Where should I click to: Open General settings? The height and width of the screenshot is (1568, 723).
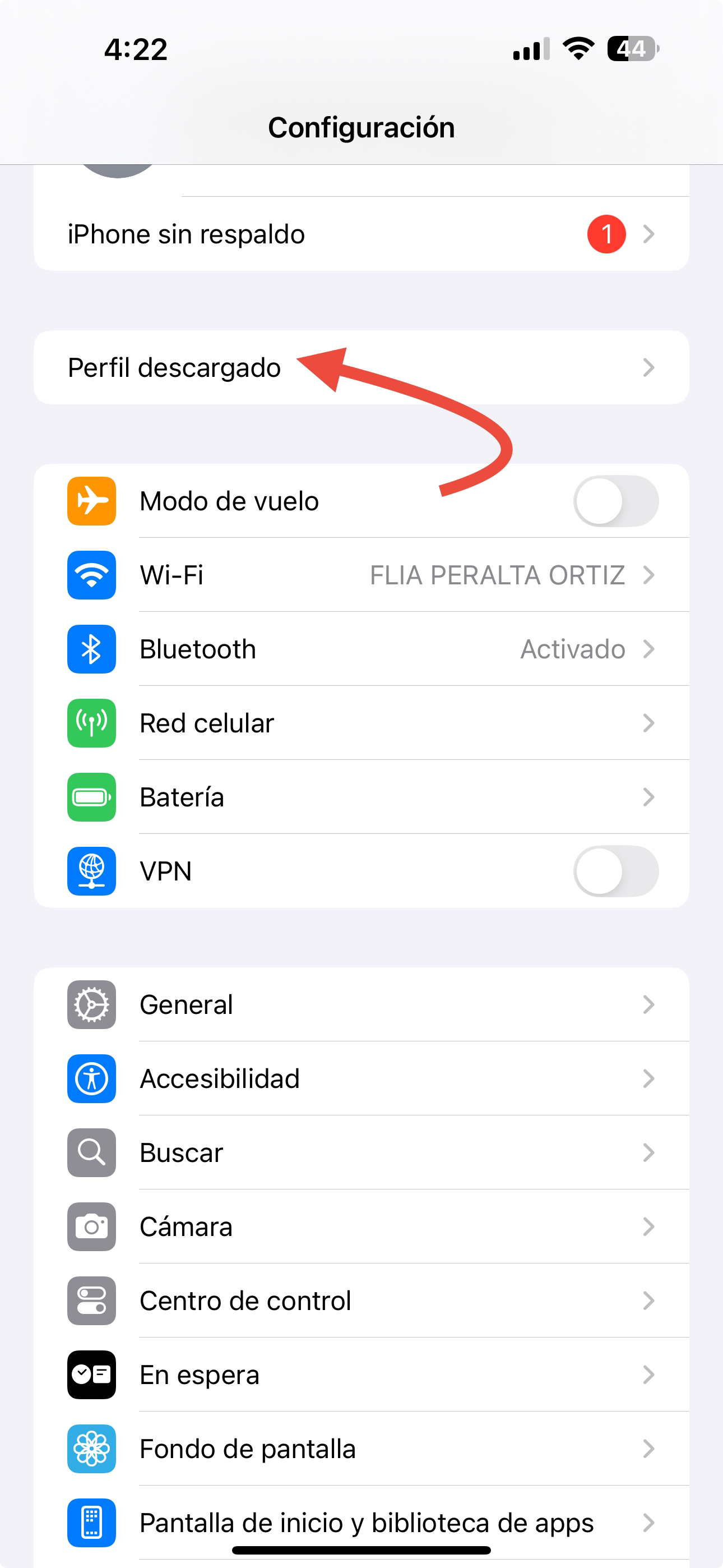pos(360,1005)
